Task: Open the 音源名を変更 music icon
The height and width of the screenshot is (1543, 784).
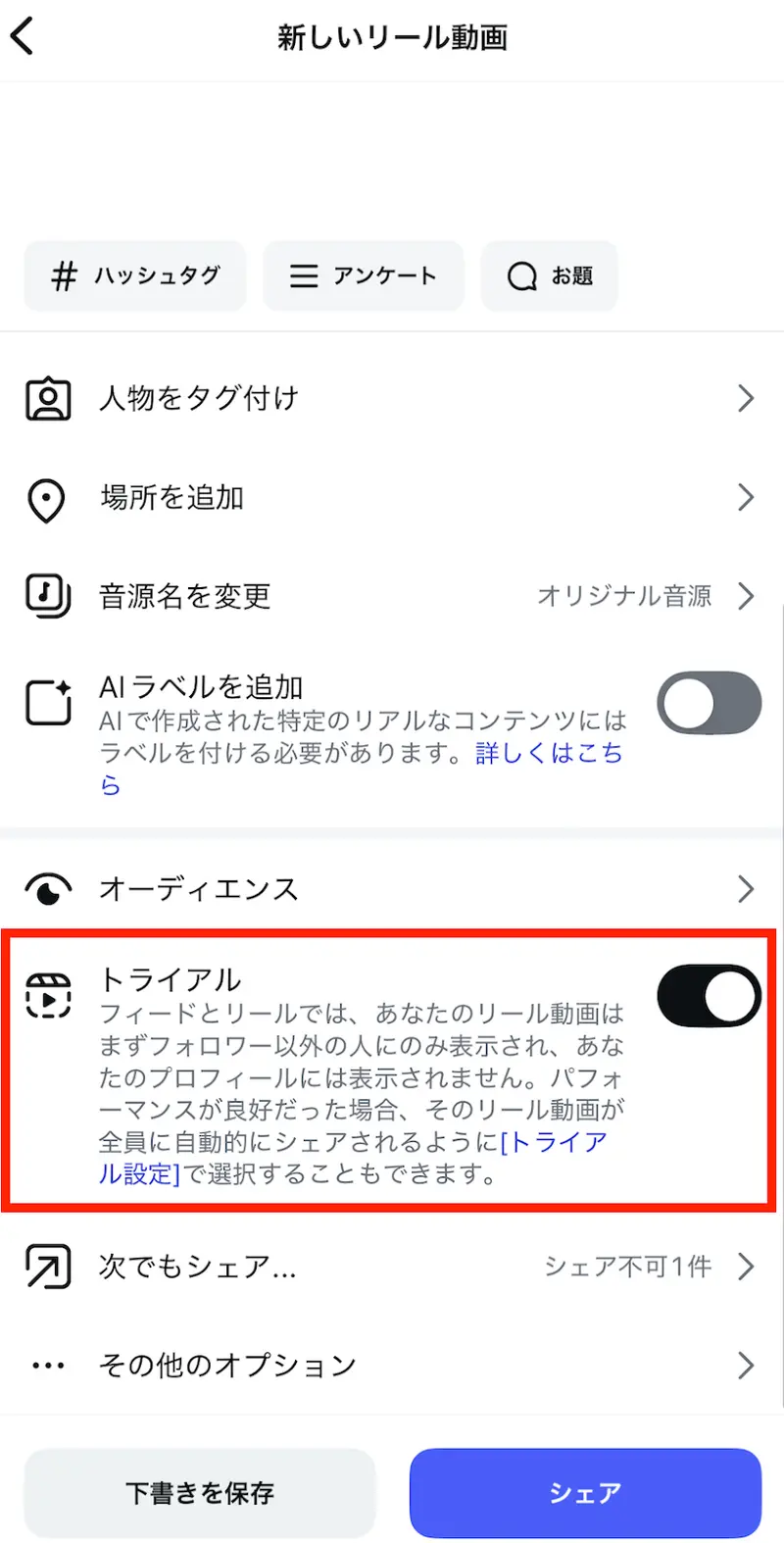Action: click(x=47, y=596)
